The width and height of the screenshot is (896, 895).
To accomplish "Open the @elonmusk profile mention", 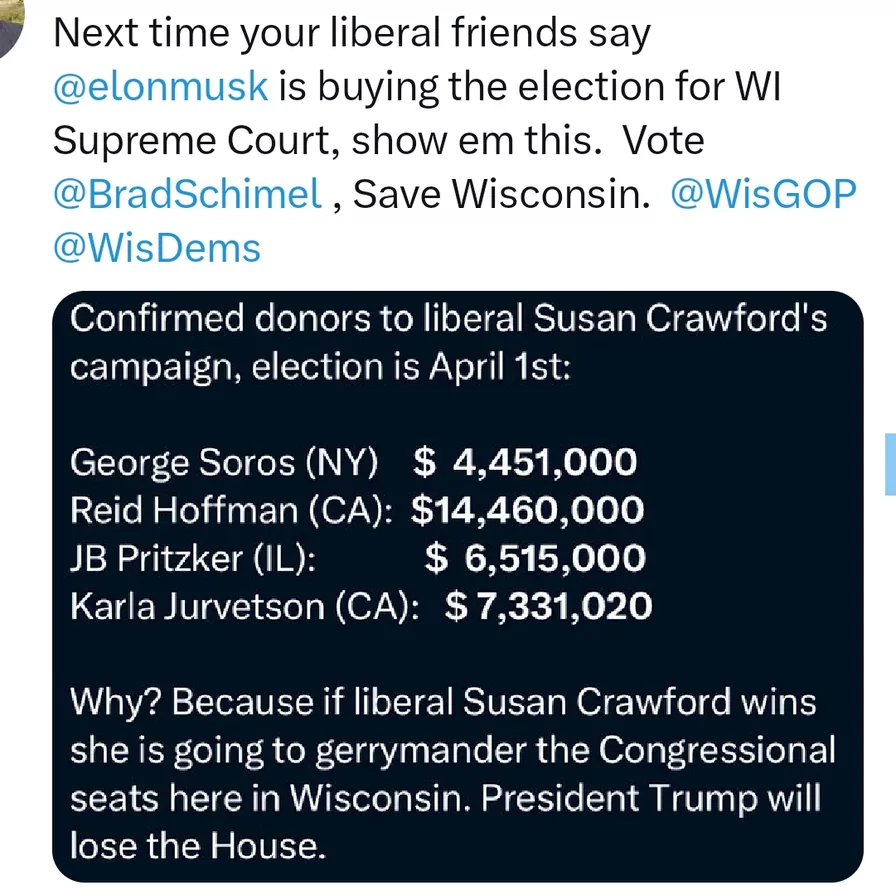I will pos(160,87).
